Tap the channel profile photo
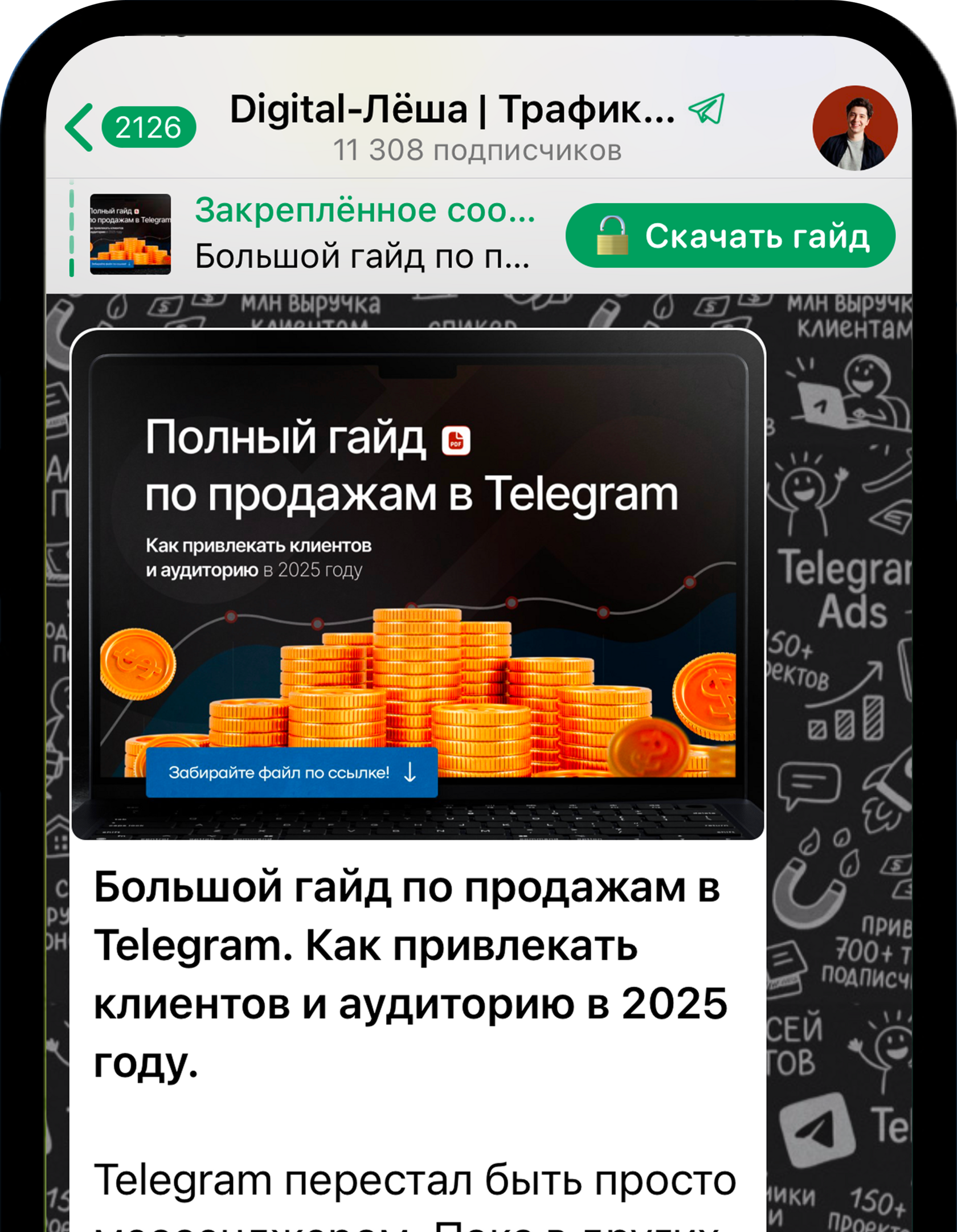The width and height of the screenshot is (957, 1232). tap(854, 128)
